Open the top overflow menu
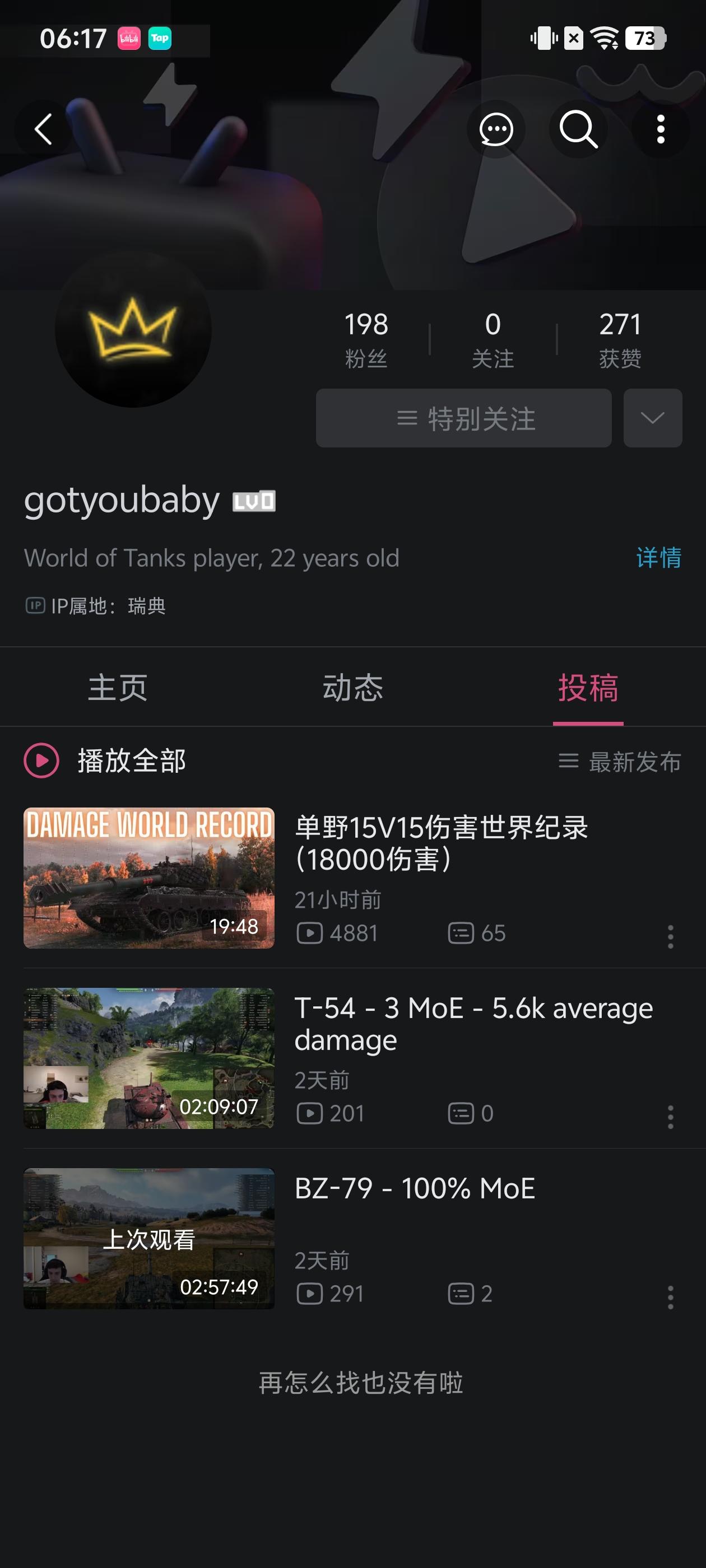This screenshot has width=706, height=1568. [x=661, y=129]
